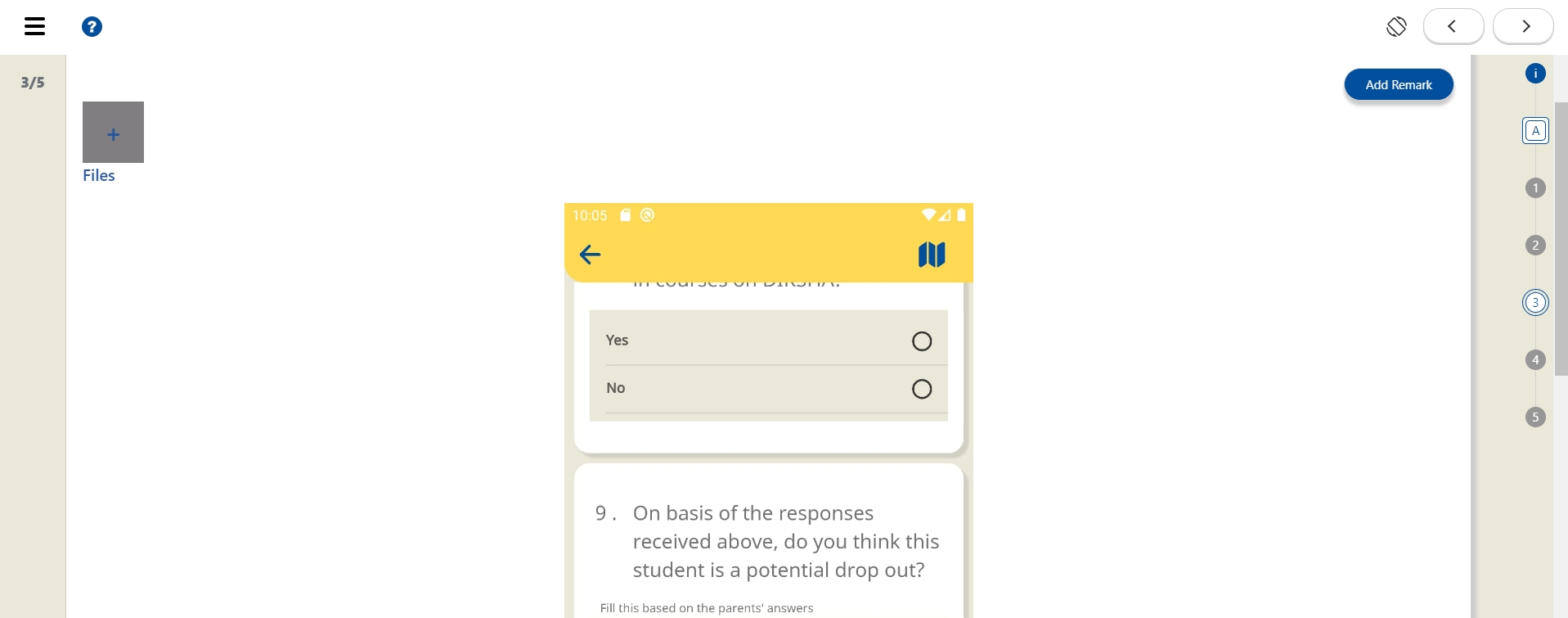Image resolution: width=1568 pixels, height=618 pixels.
Task: Jump to section A
Action: coord(1535,131)
